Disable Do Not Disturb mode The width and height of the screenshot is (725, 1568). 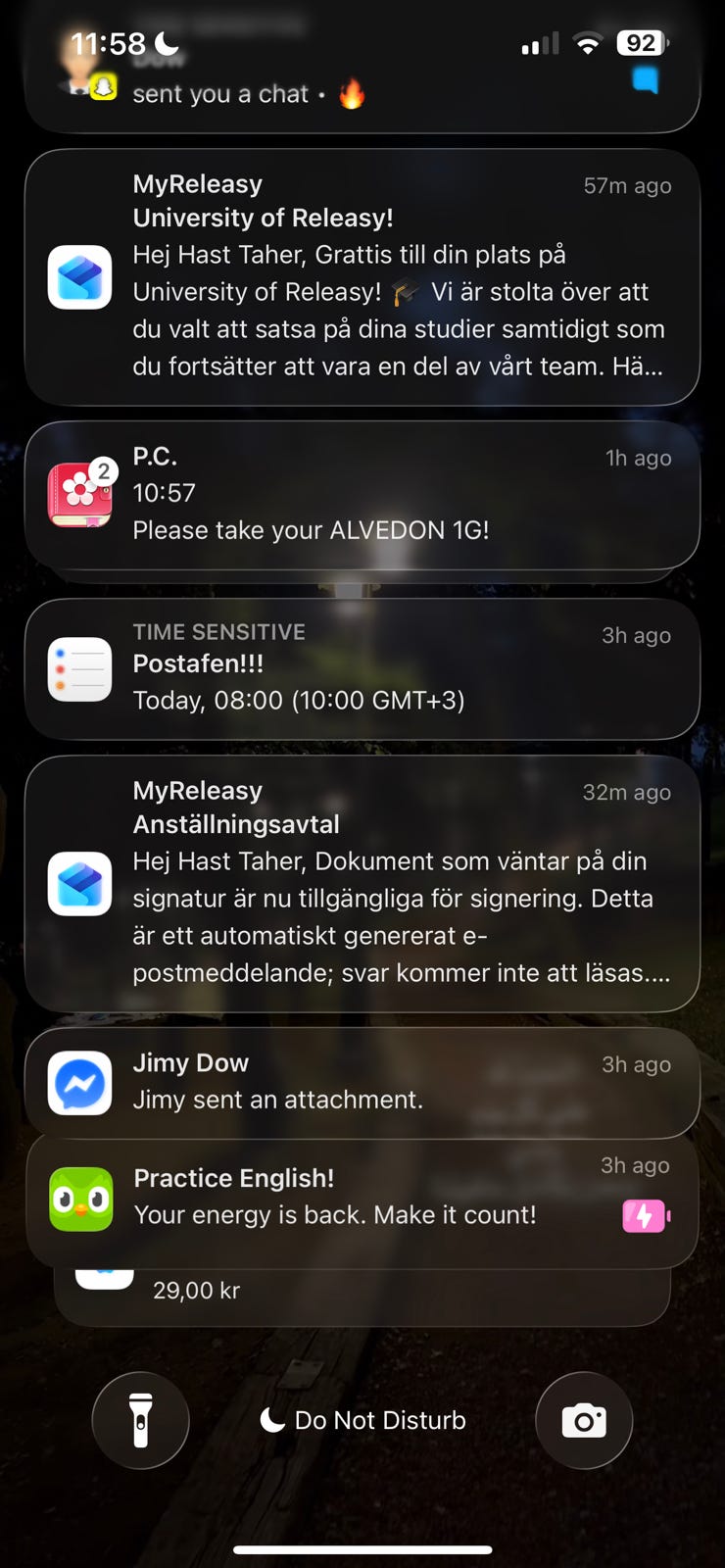pyautogui.click(x=362, y=1420)
